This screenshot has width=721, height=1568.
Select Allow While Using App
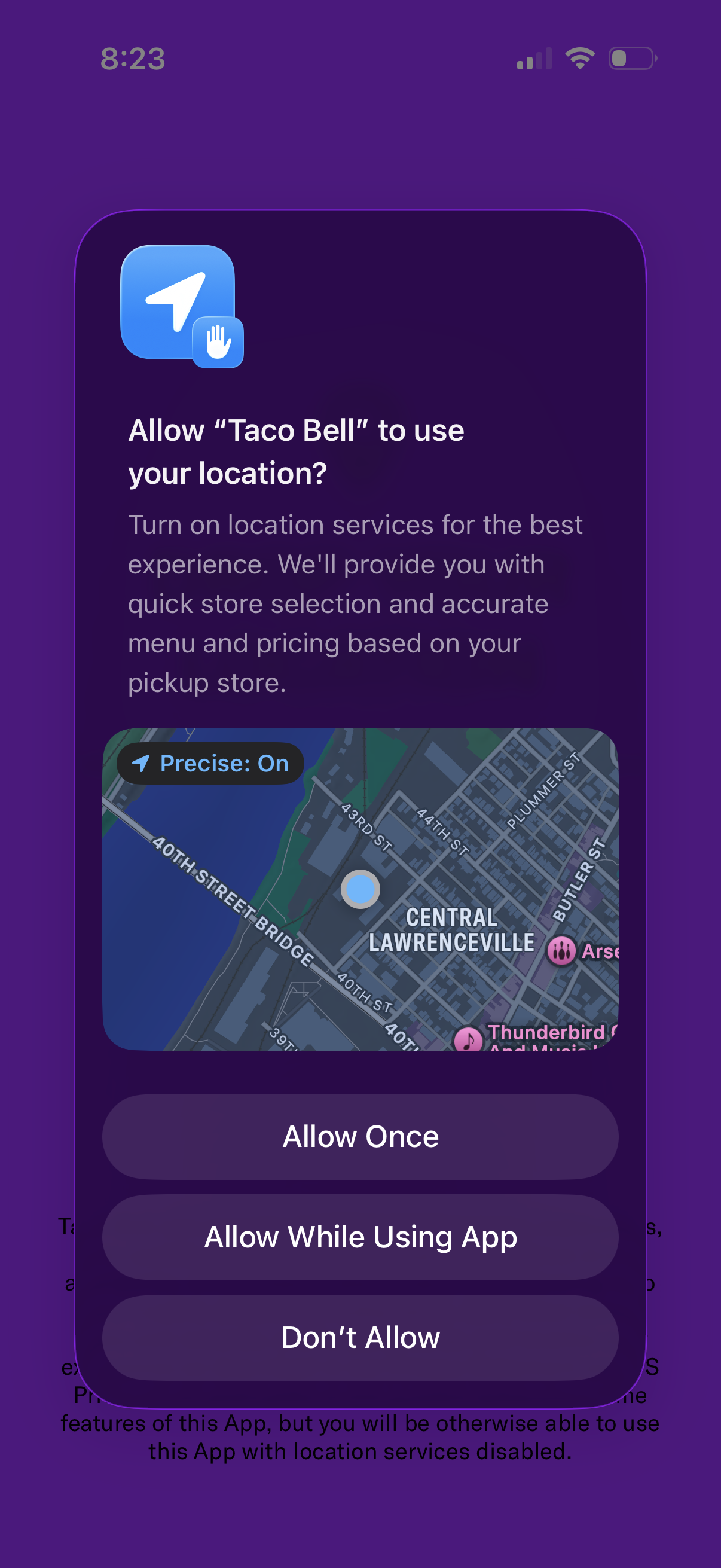pos(360,1236)
